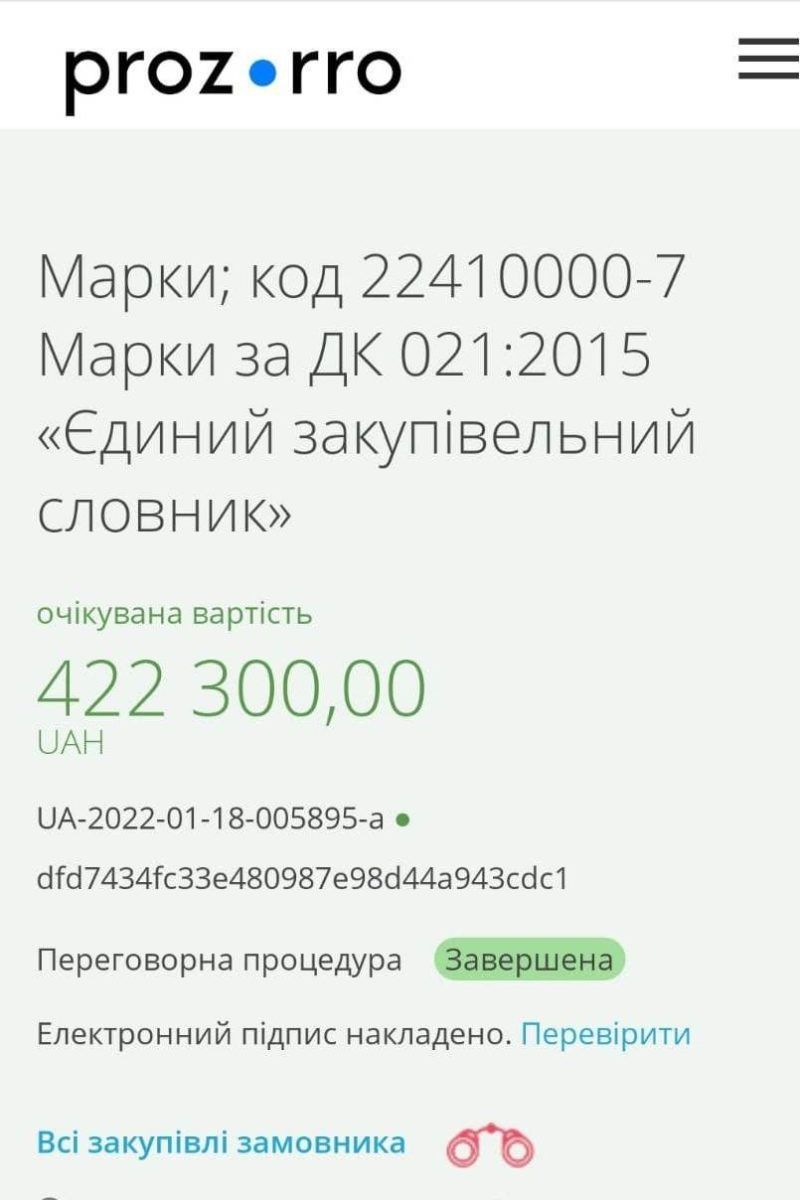Click the 'Перевірити' signature verification link
800x1200 pixels.
point(605,1035)
